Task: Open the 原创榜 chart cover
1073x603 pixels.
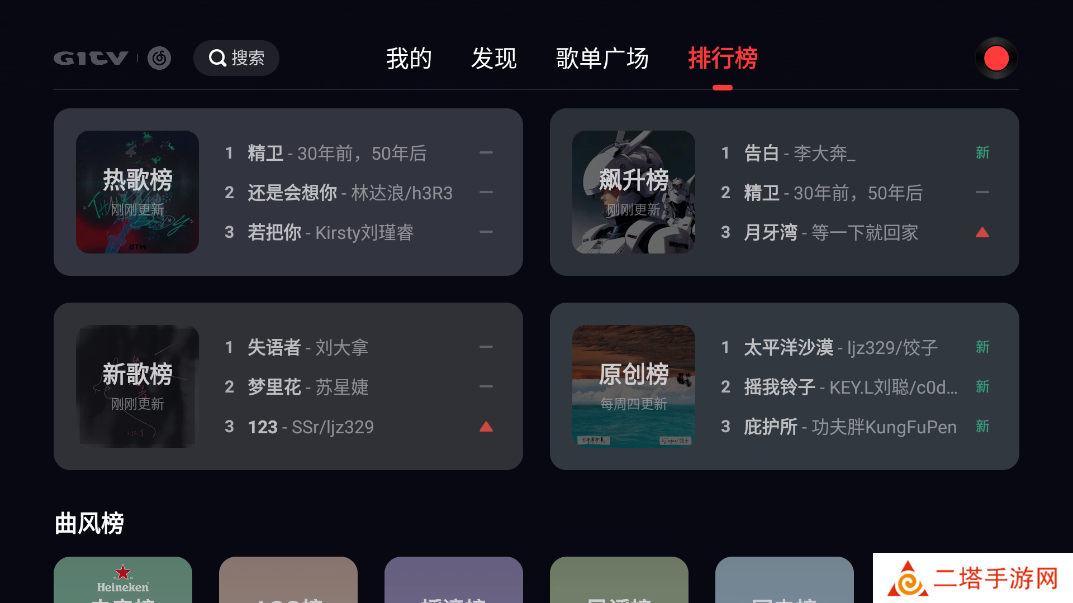Action: coord(633,386)
